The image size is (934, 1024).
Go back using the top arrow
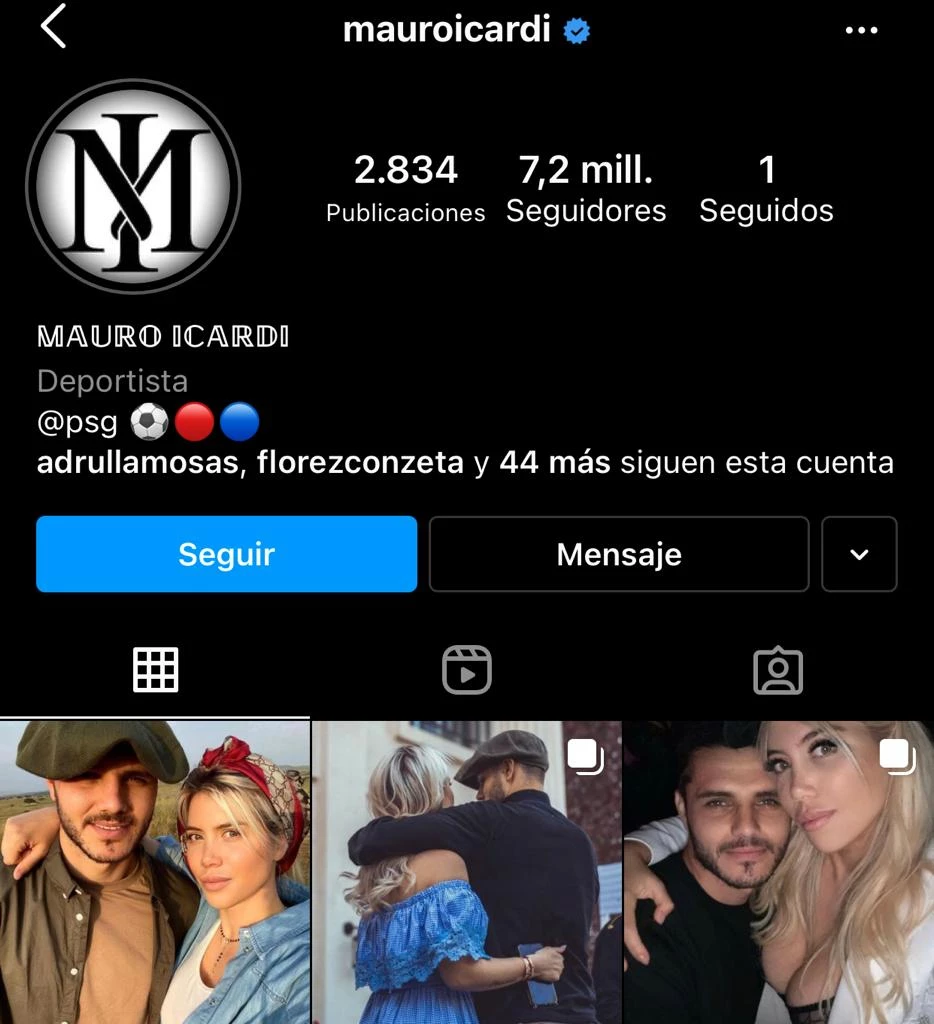(x=53, y=27)
